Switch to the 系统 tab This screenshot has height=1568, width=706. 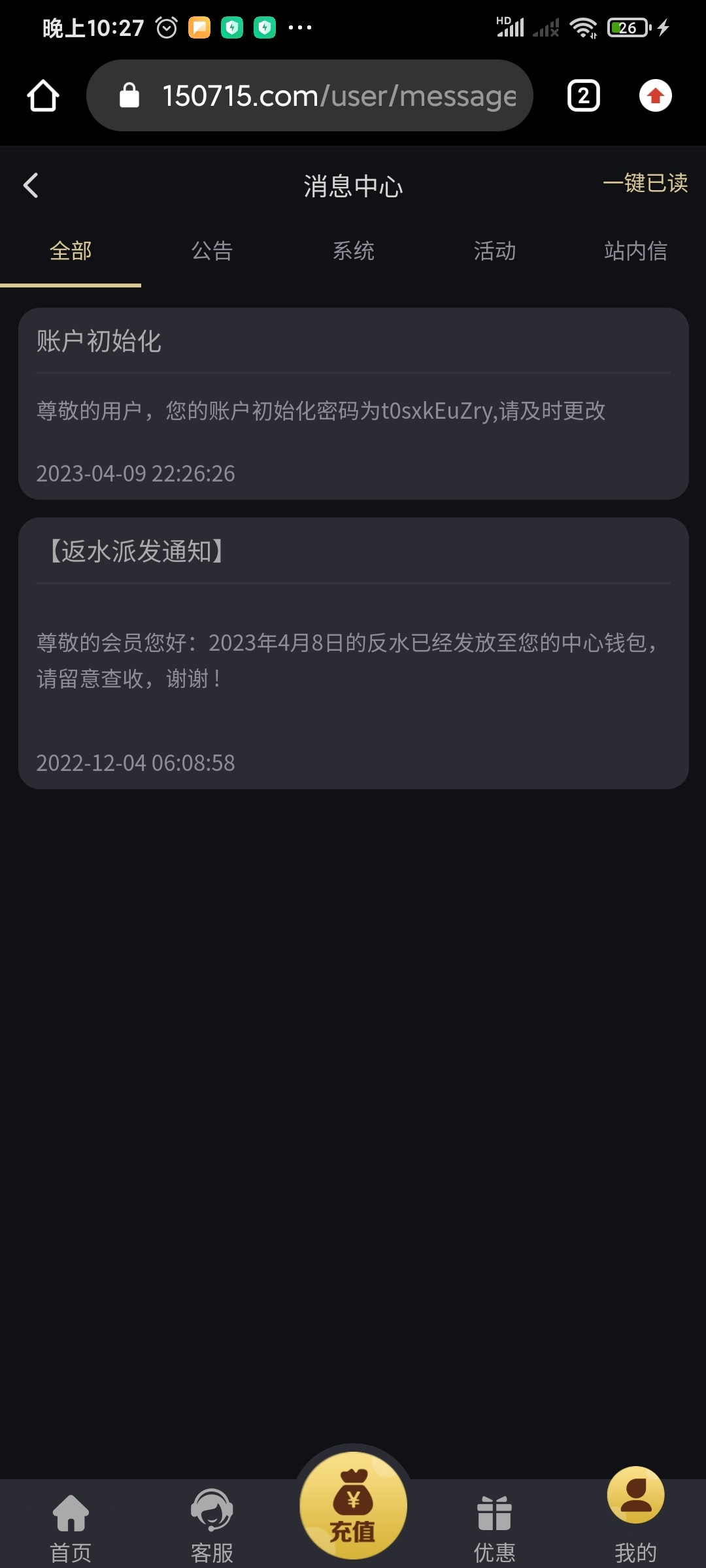coord(353,252)
